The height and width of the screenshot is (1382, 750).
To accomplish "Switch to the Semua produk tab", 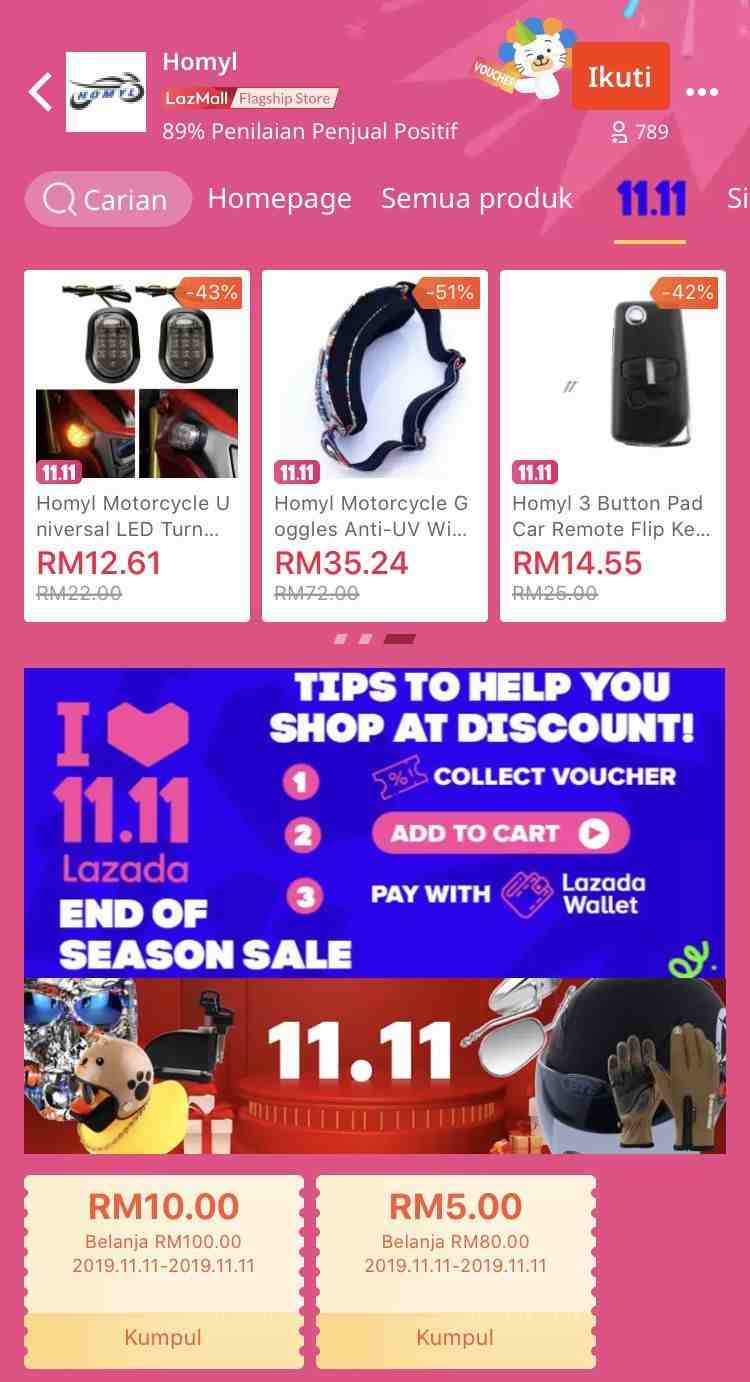I will [476, 199].
